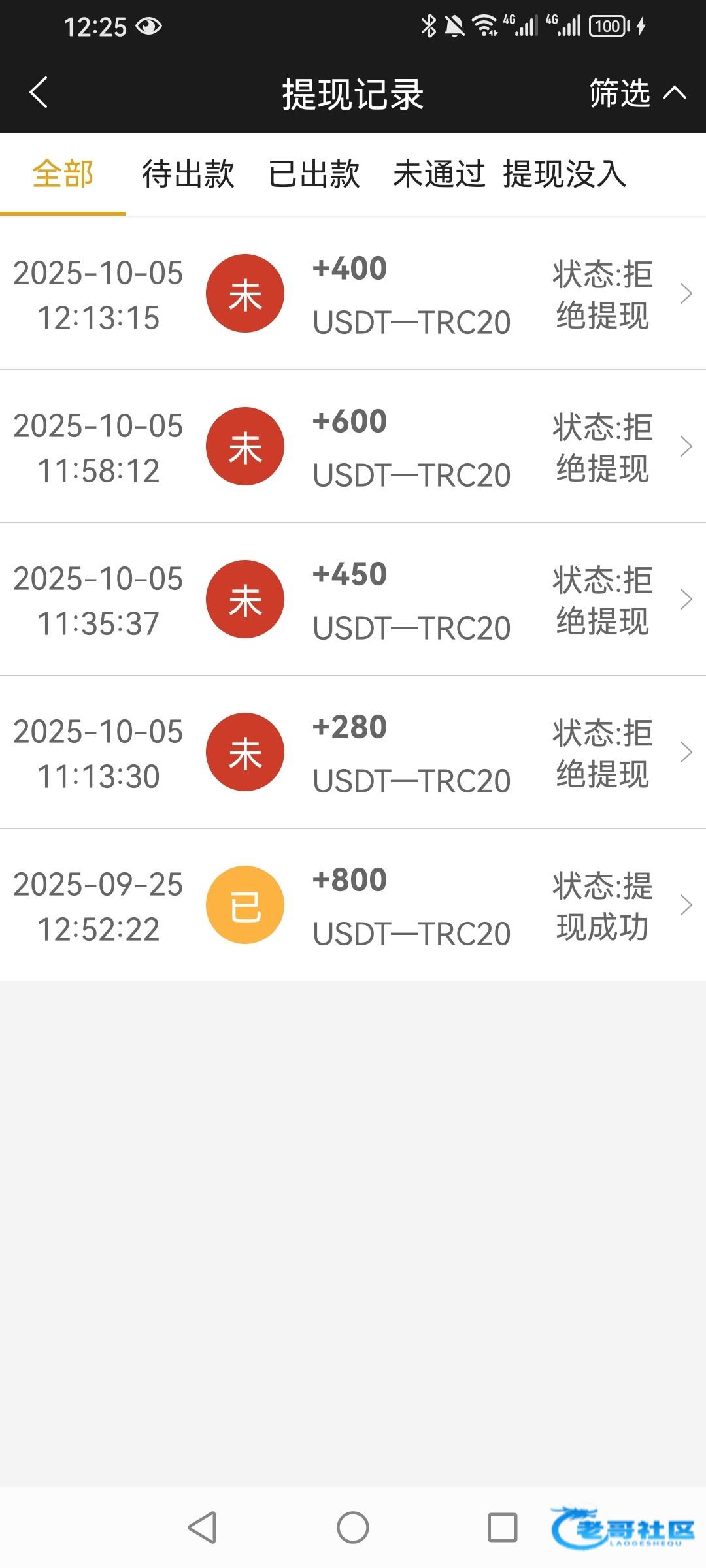Tap the system home button
Screen dimensions: 706x1568
pos(353,1527)
